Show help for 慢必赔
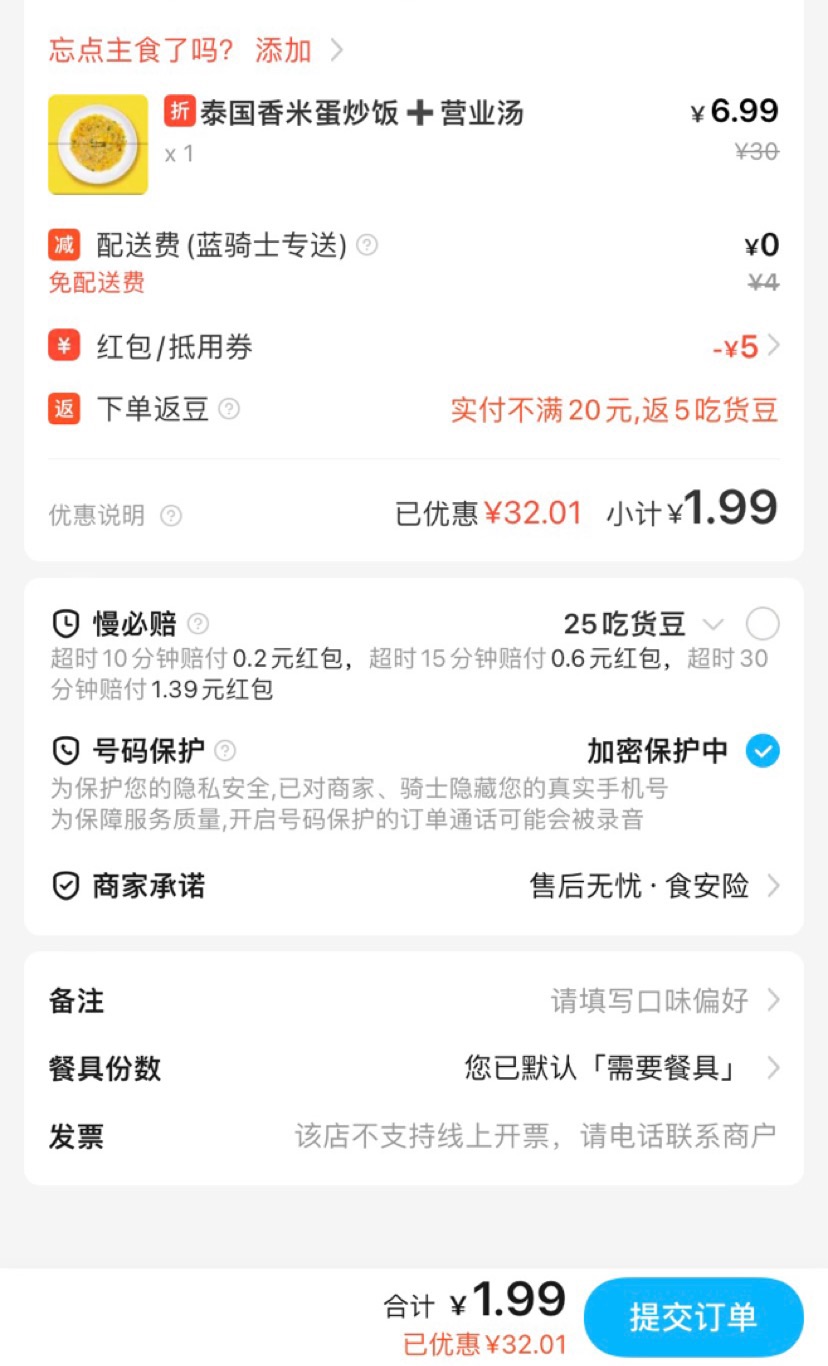Screen dimensions: 828x1366 point(199,625)
